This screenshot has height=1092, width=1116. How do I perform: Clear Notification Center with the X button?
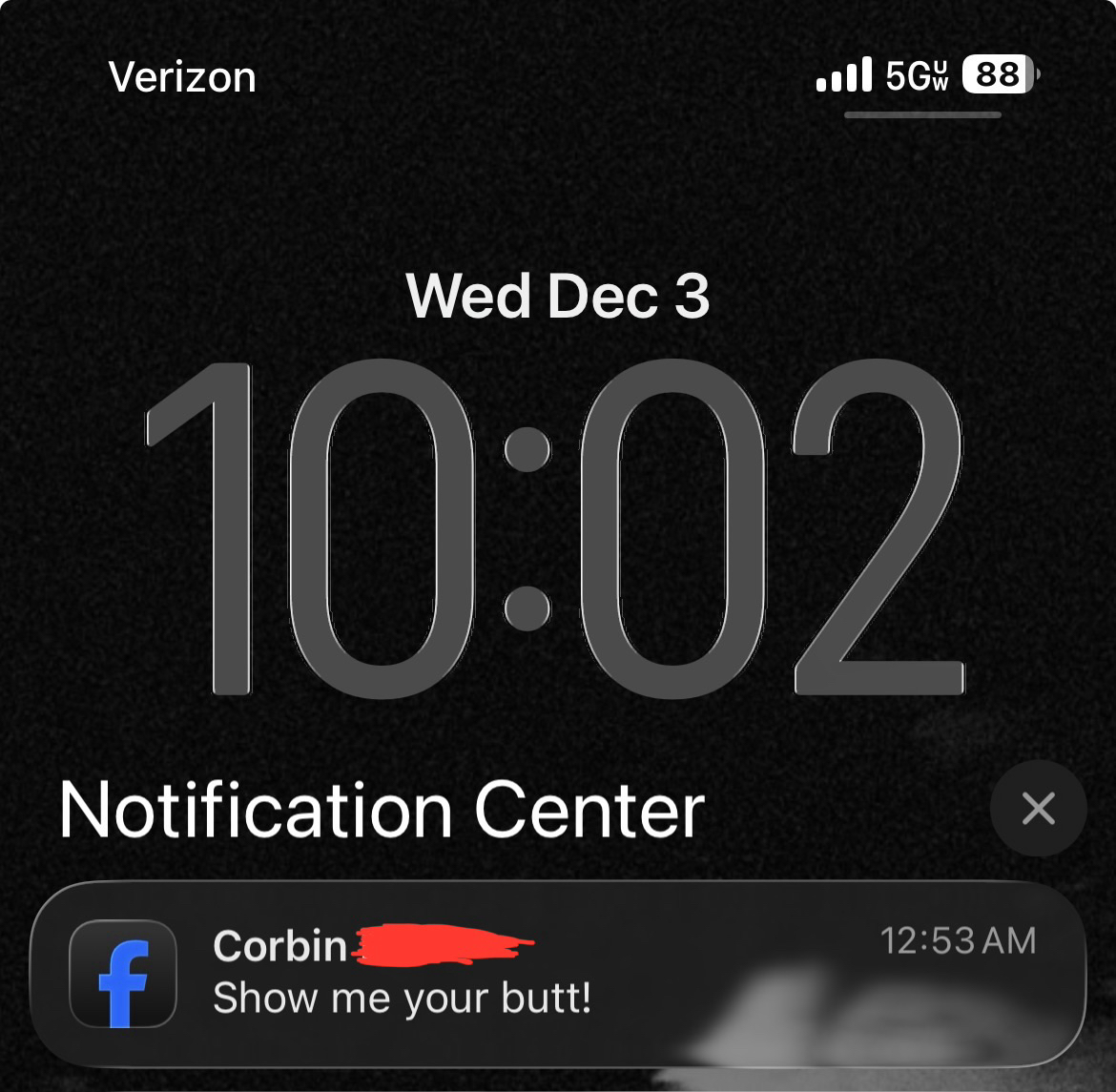(1038, 809)
